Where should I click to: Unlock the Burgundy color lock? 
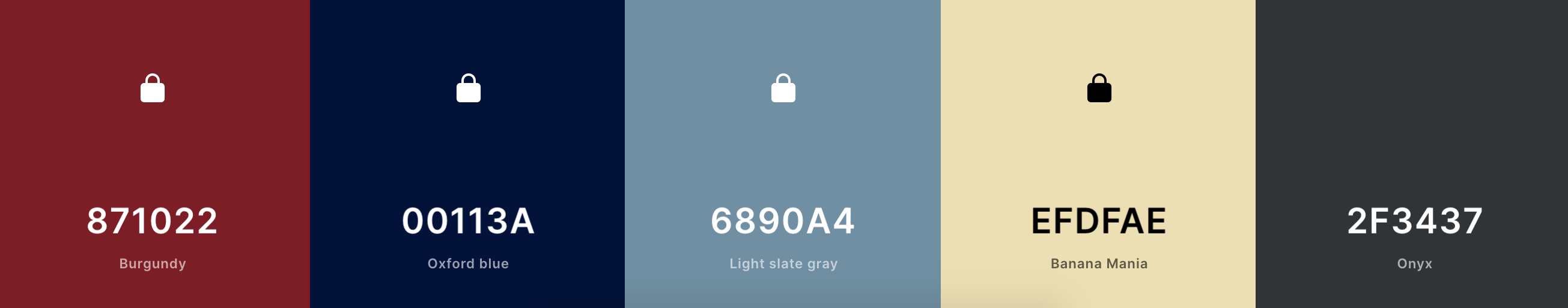pos(153,89)
